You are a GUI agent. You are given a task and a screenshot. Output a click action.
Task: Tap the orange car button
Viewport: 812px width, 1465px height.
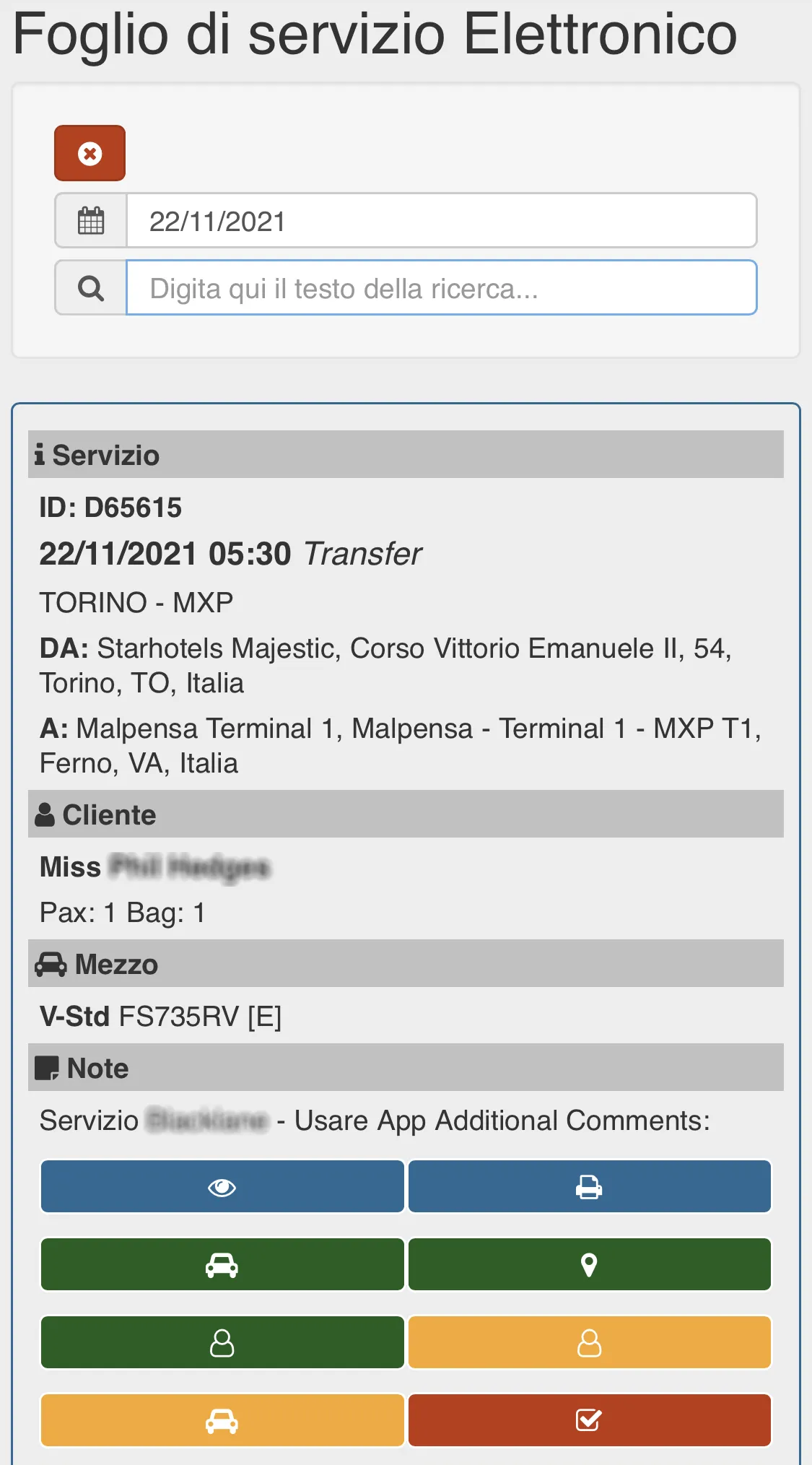(x=222, y=1421)
